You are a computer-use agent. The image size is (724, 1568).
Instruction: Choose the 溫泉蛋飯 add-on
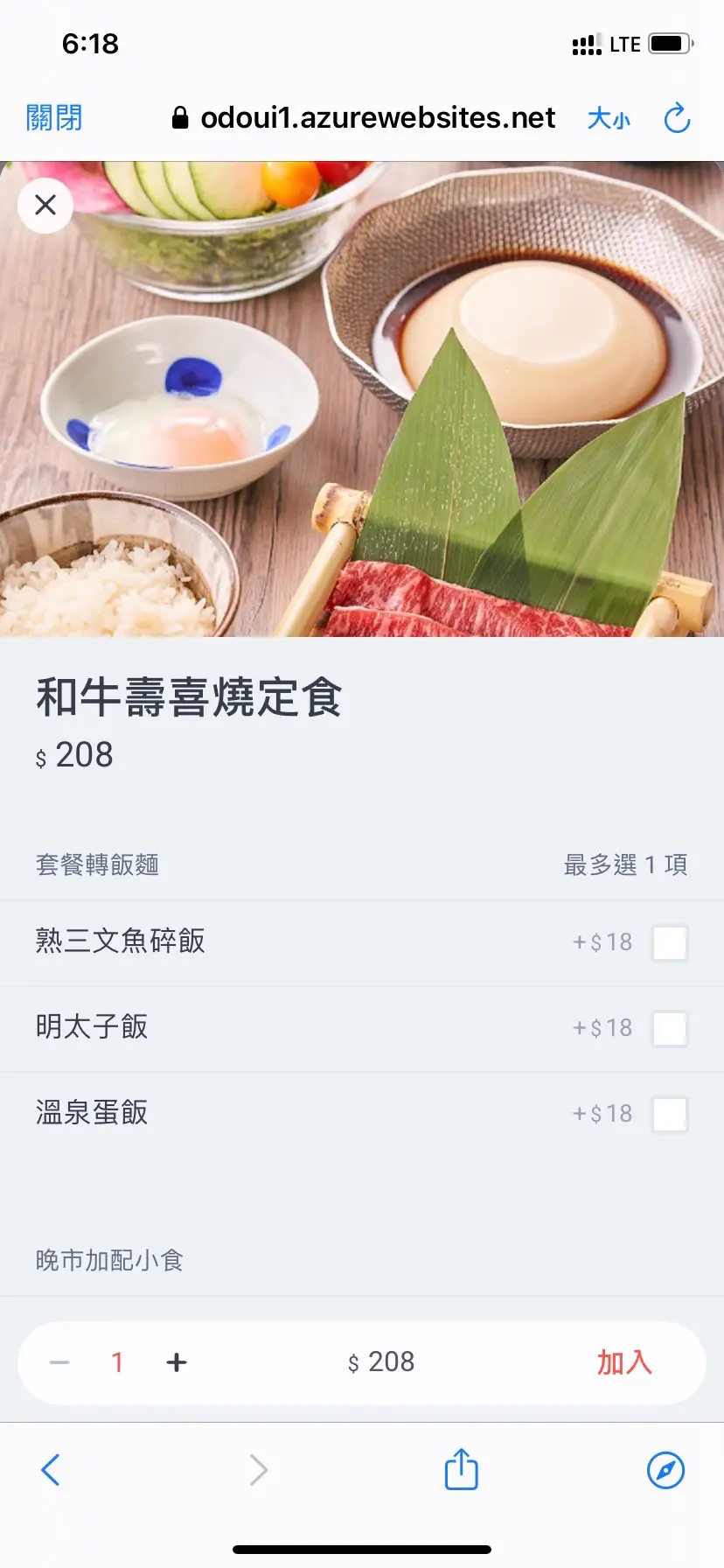[670, 1114]
